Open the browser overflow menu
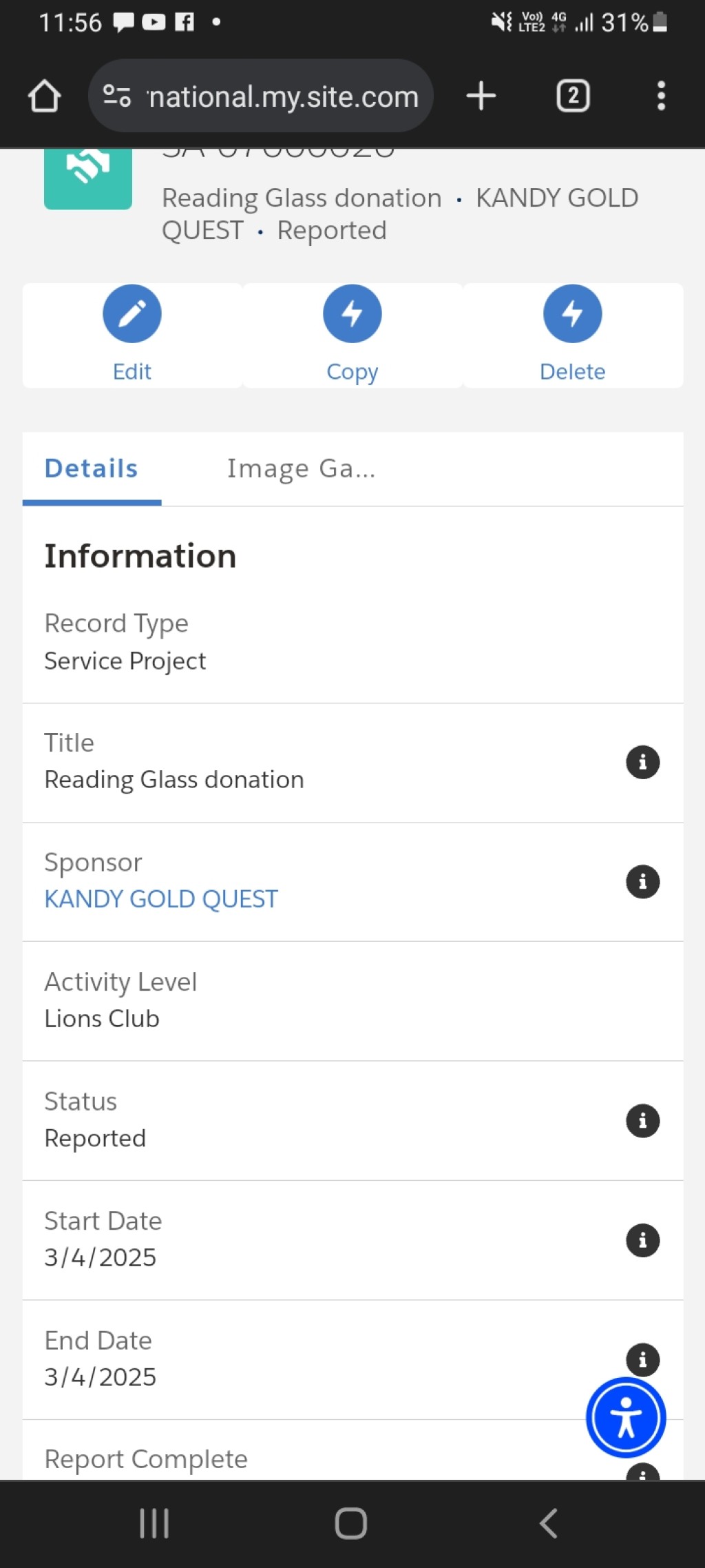Screen dimensions: 705x1568 pos(661,96)
